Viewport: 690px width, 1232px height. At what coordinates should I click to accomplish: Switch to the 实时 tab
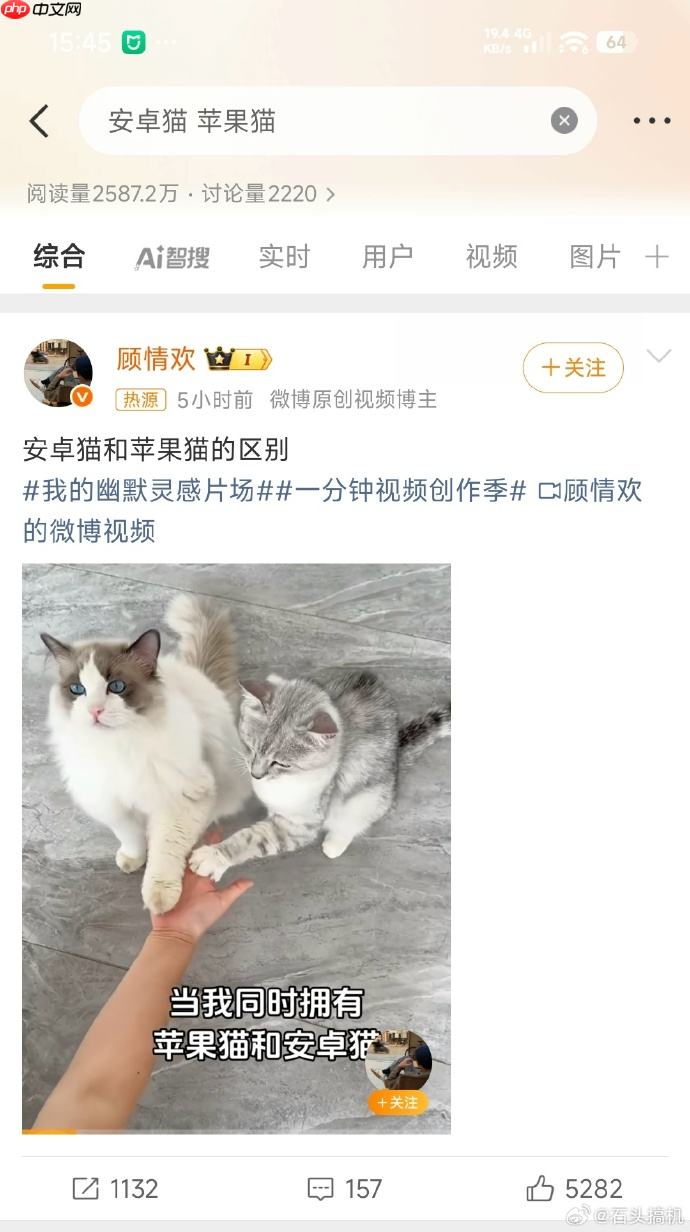(284, 257)
